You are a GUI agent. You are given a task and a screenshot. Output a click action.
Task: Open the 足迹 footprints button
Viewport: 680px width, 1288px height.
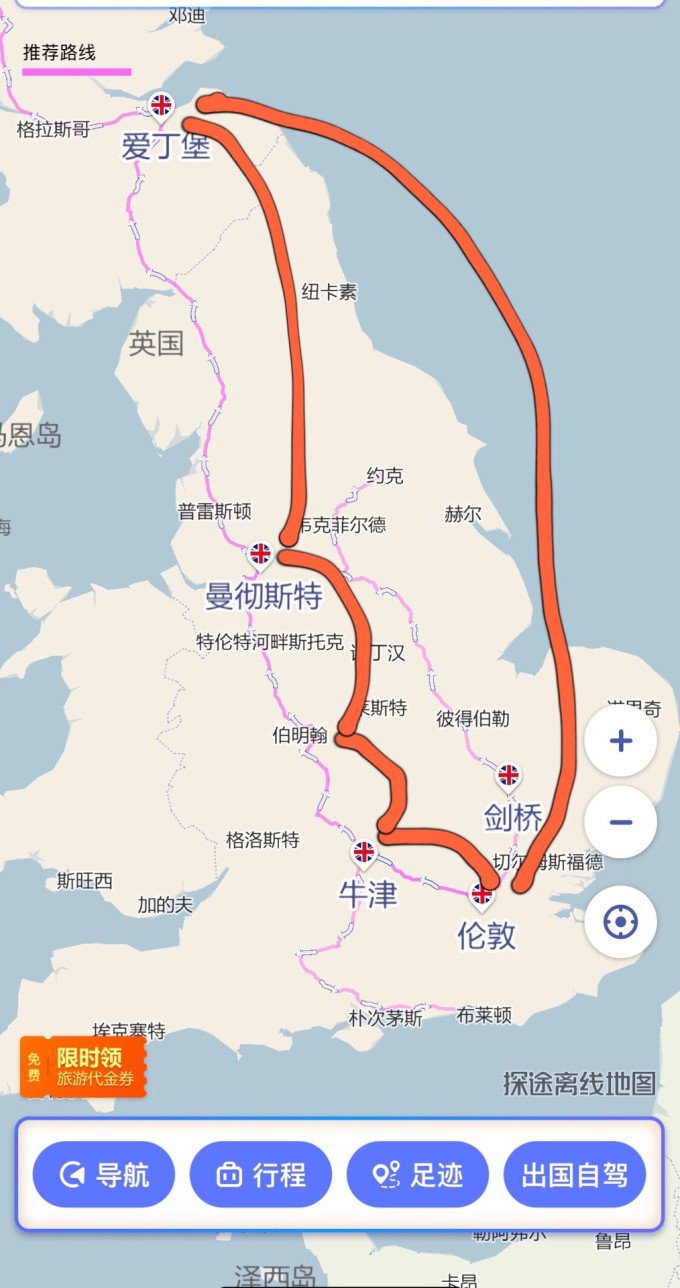click(x=417, y=1174)
